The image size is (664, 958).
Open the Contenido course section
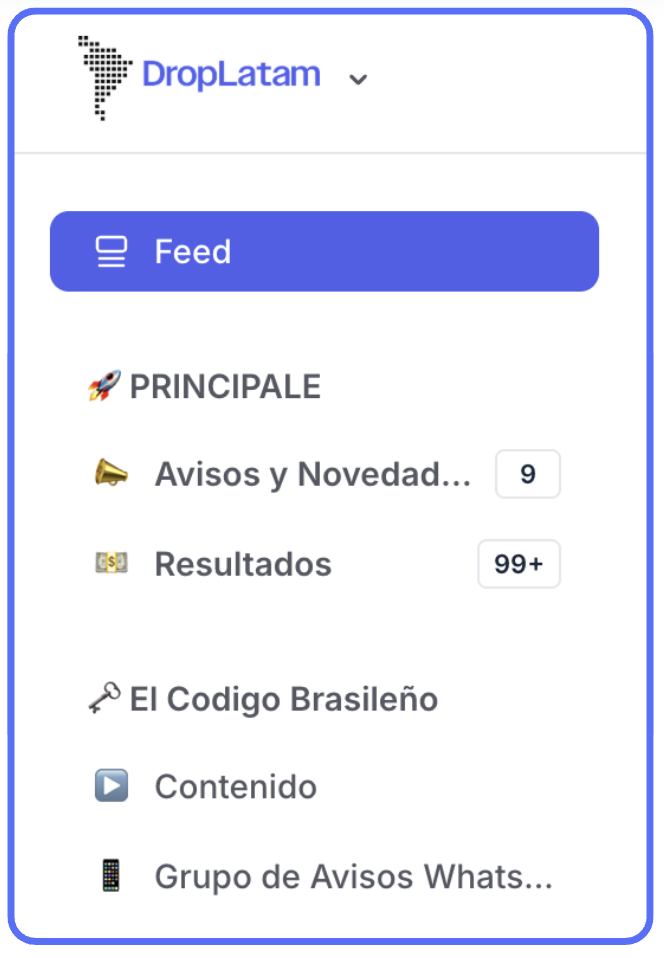[x=235, y=787]
